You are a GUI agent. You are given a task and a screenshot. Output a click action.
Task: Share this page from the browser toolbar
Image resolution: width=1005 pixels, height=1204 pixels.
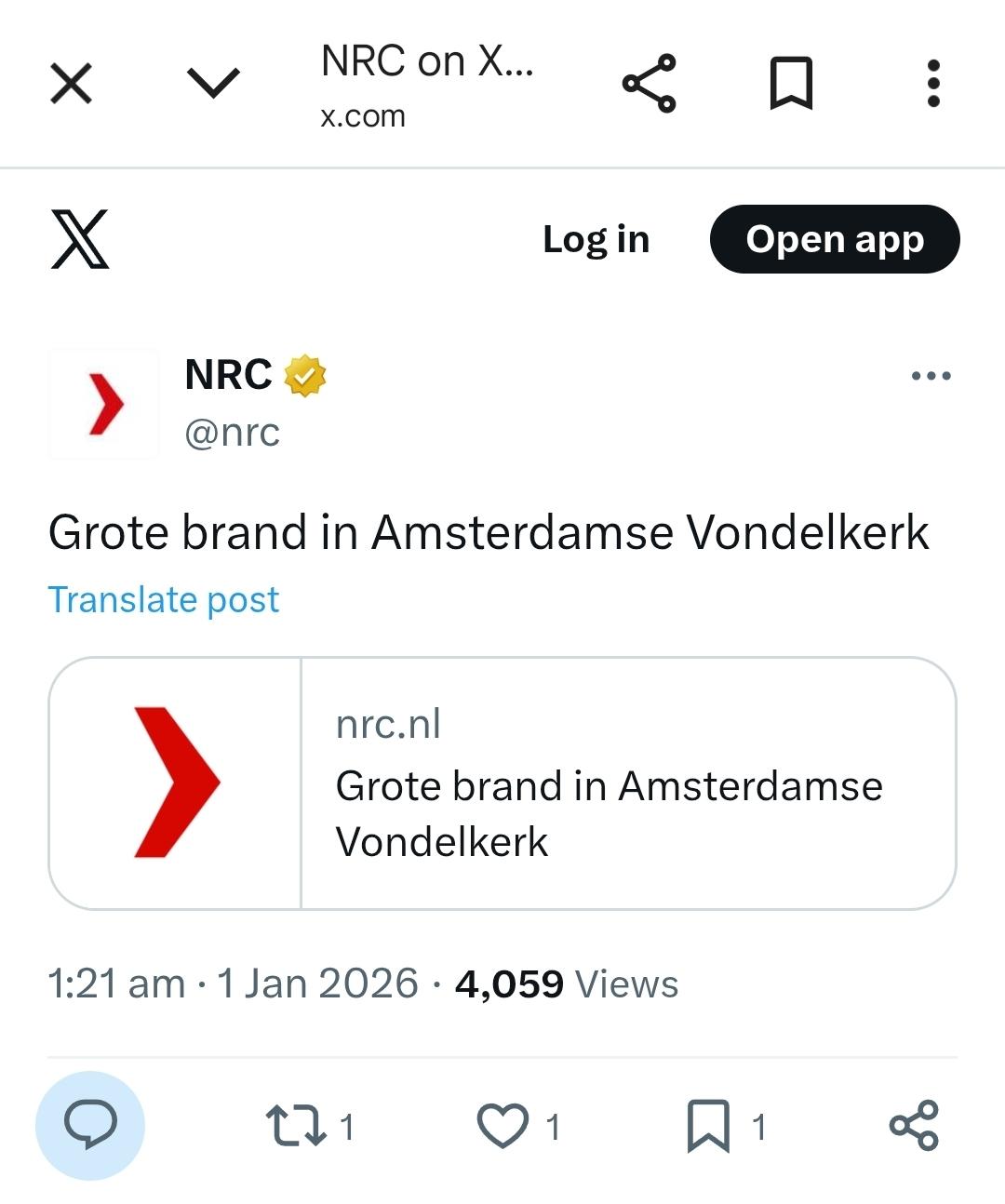pos(649,84)
